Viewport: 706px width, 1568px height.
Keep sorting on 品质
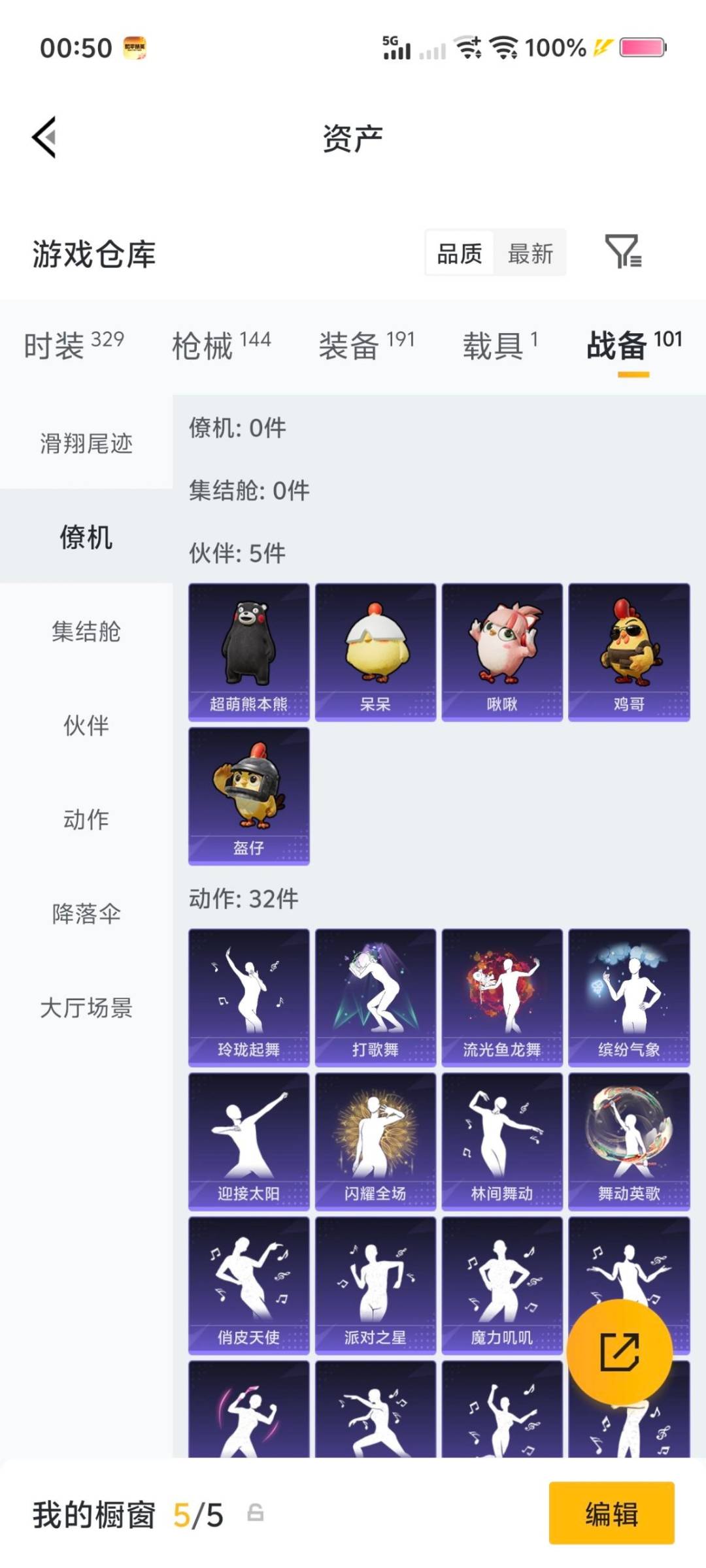coord(460,253)
